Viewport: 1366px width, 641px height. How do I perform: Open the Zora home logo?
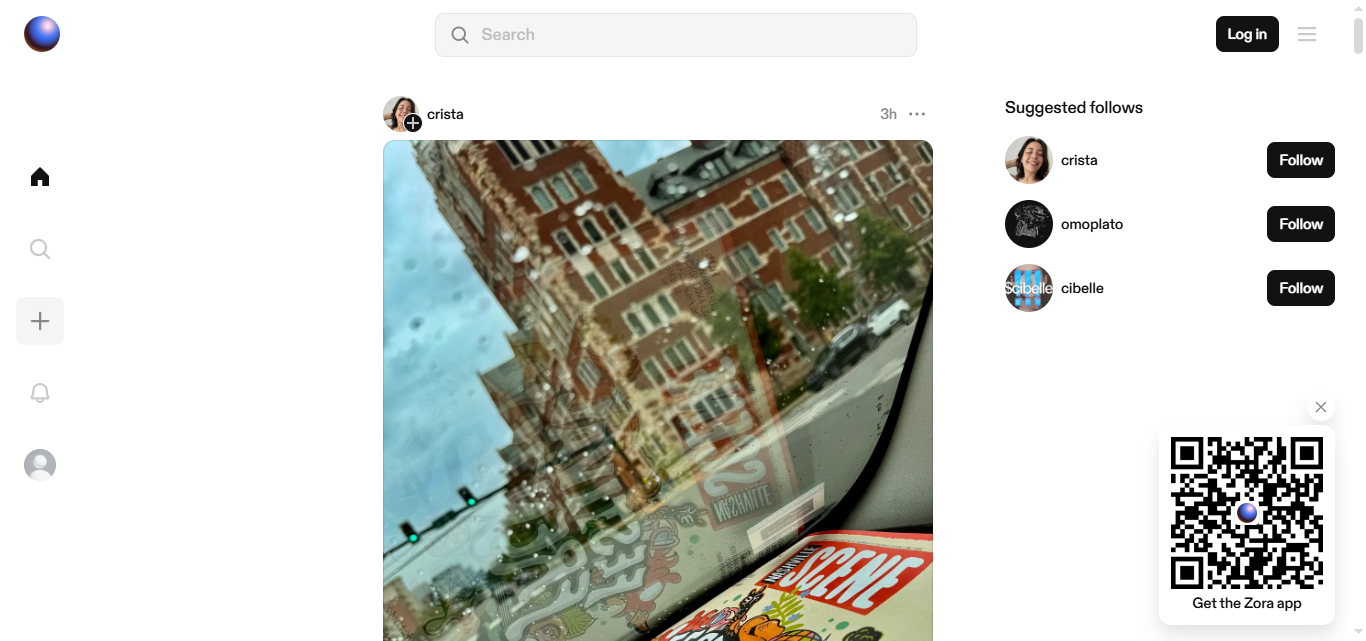tap(42, 34)
